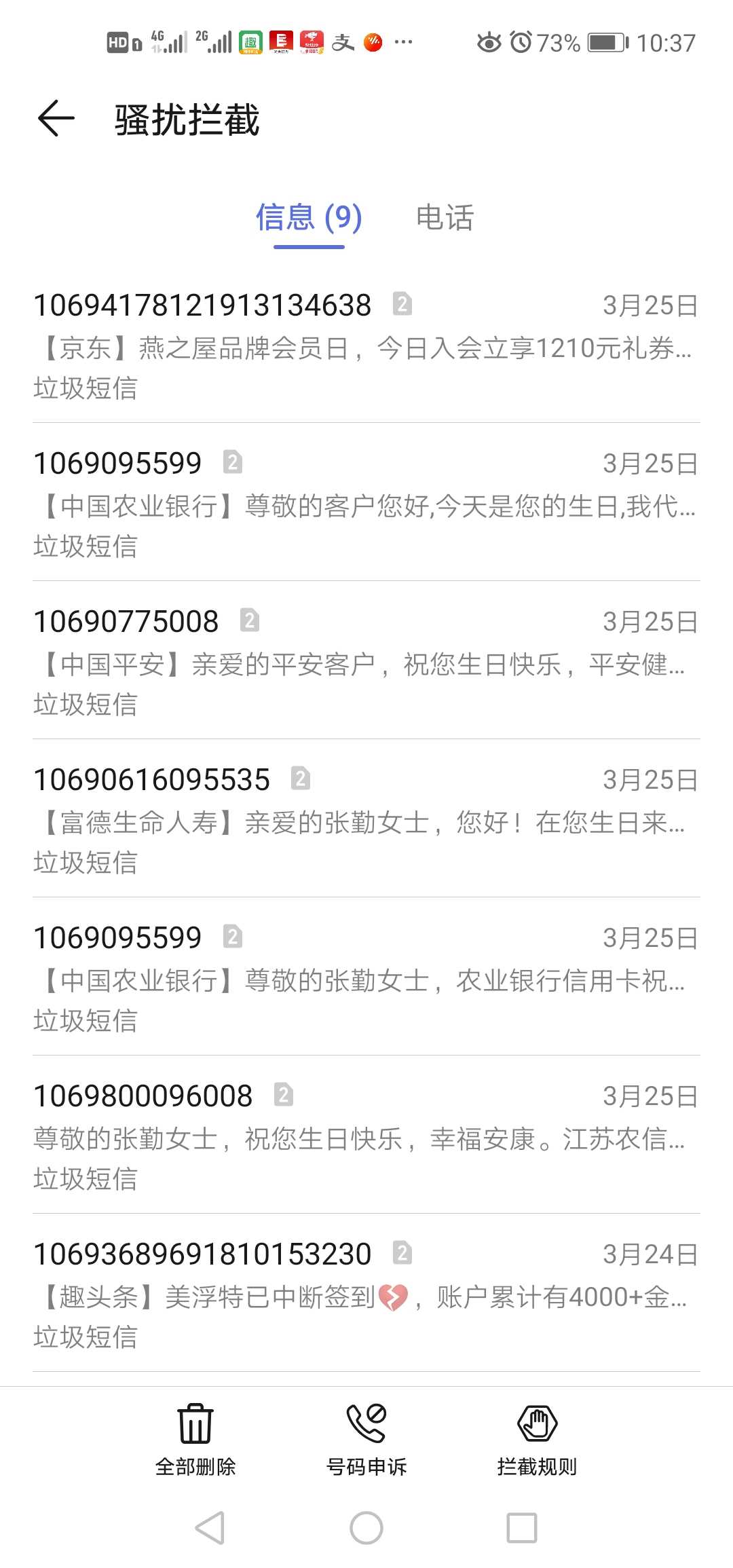Select the 信息 (9) tab
Viewport: 733px width, 1568px height.
click(309, 218)
